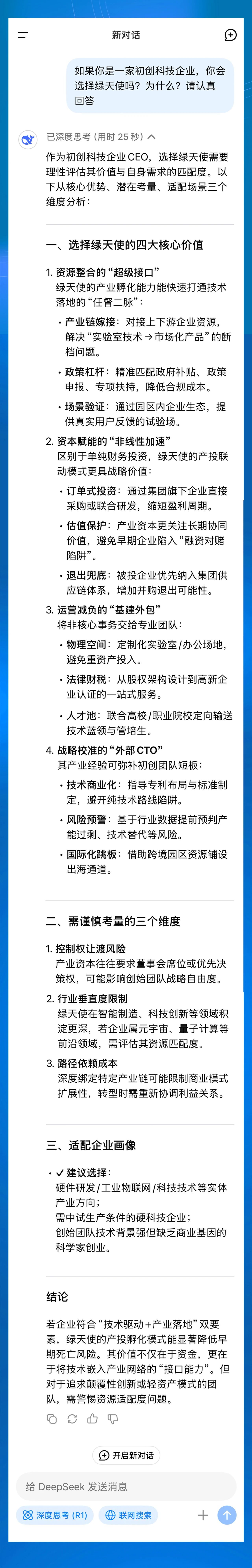Image resolution: width=252 pixels, height=1568 pixels.
Task: Like the response with thumbs up
Action: coord(93,1419)
